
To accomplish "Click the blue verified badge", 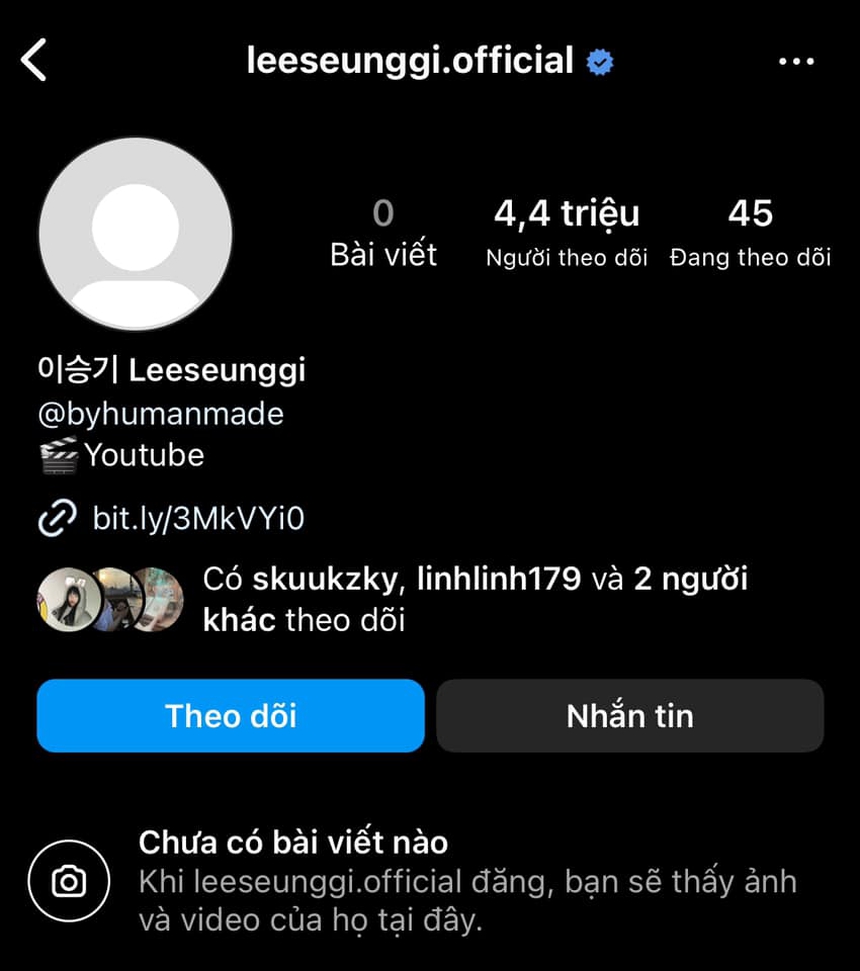I will coord(598,60).
